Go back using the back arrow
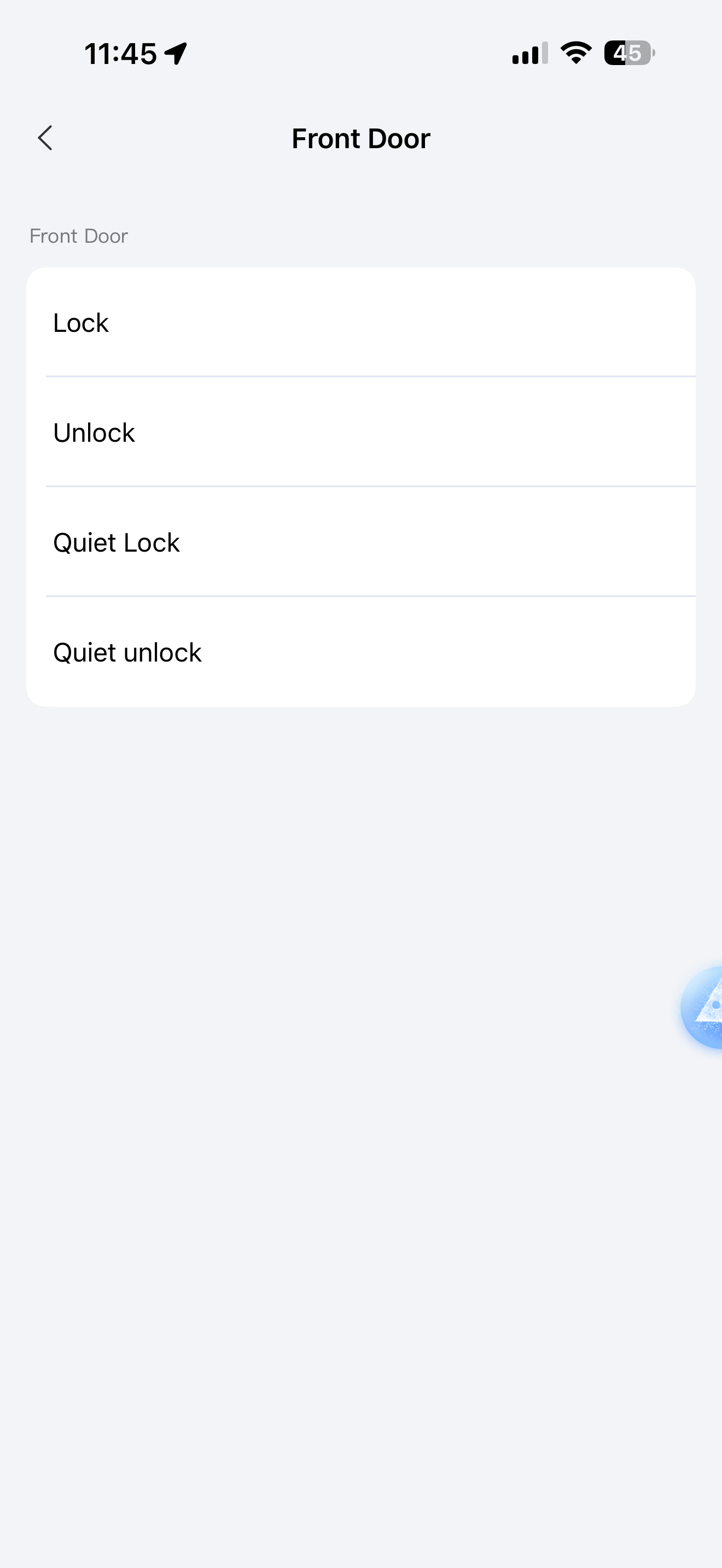Image resolution: width=722 pixels, height=1568 pixels. pyautogui.click(x=45, y=138)
